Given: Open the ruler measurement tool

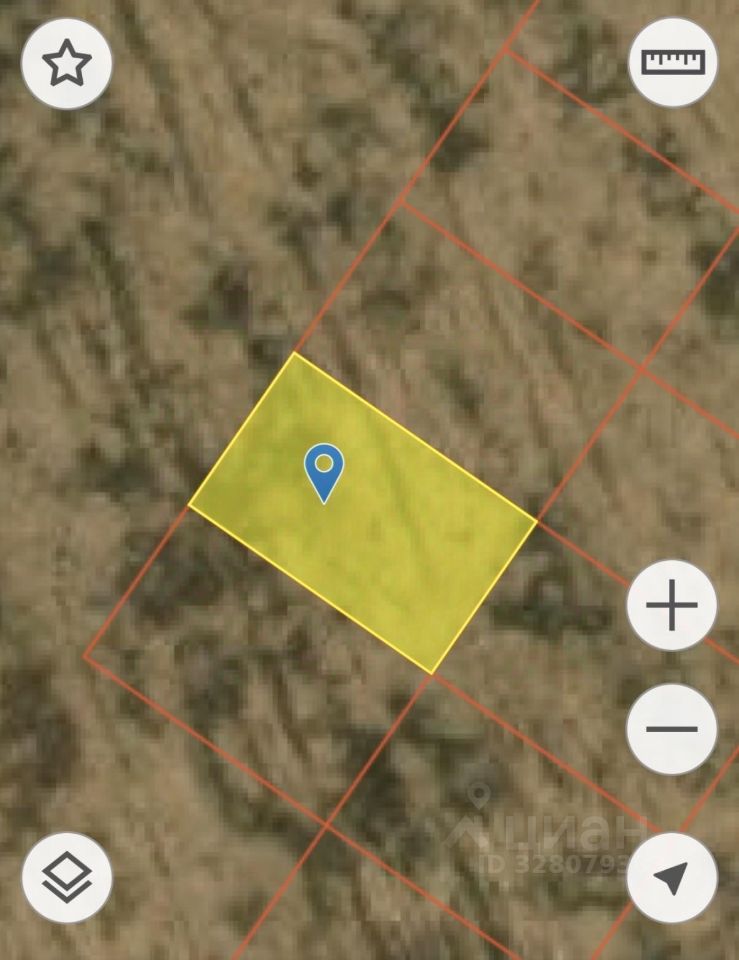Looking at the screenshot, I should click(673, 62).
